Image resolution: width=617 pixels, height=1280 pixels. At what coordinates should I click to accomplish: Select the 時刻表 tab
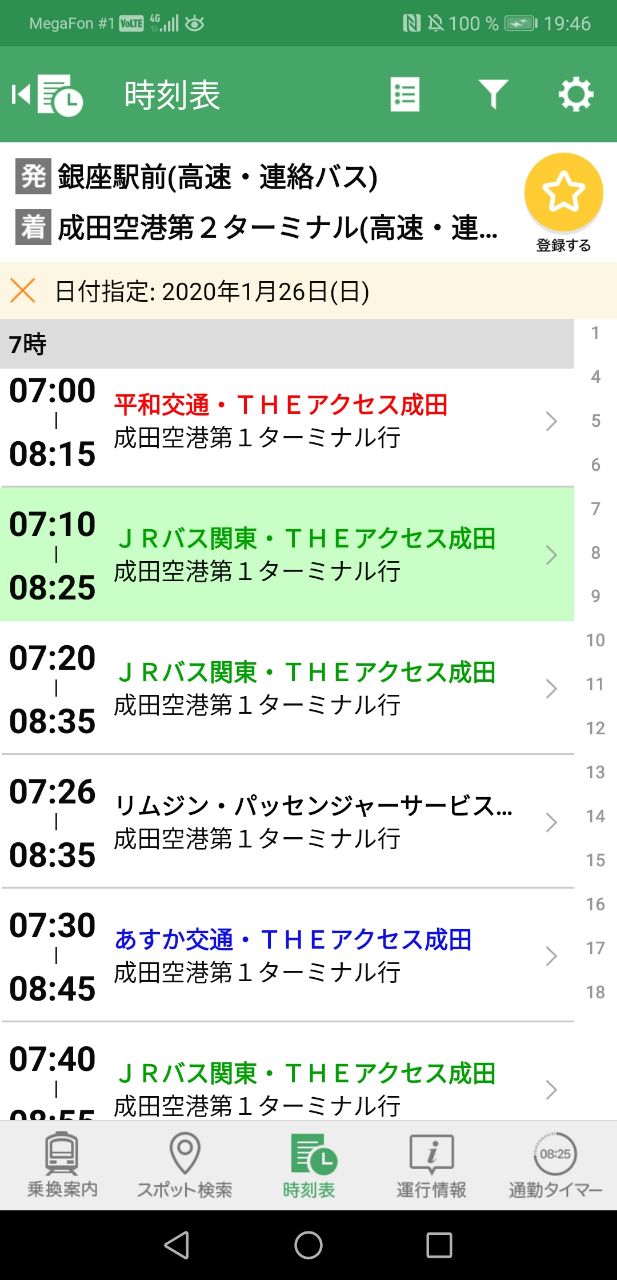(x=308, y=1165)
